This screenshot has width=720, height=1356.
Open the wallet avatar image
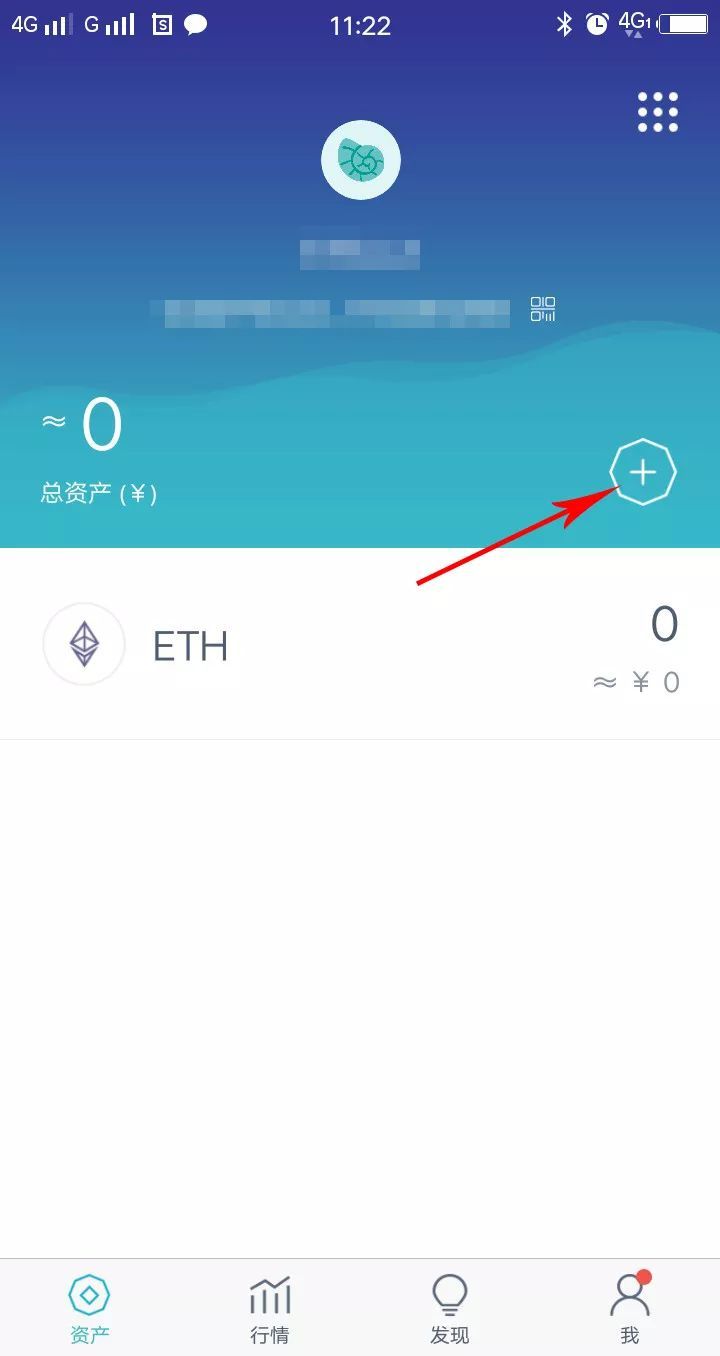point(361,159)
